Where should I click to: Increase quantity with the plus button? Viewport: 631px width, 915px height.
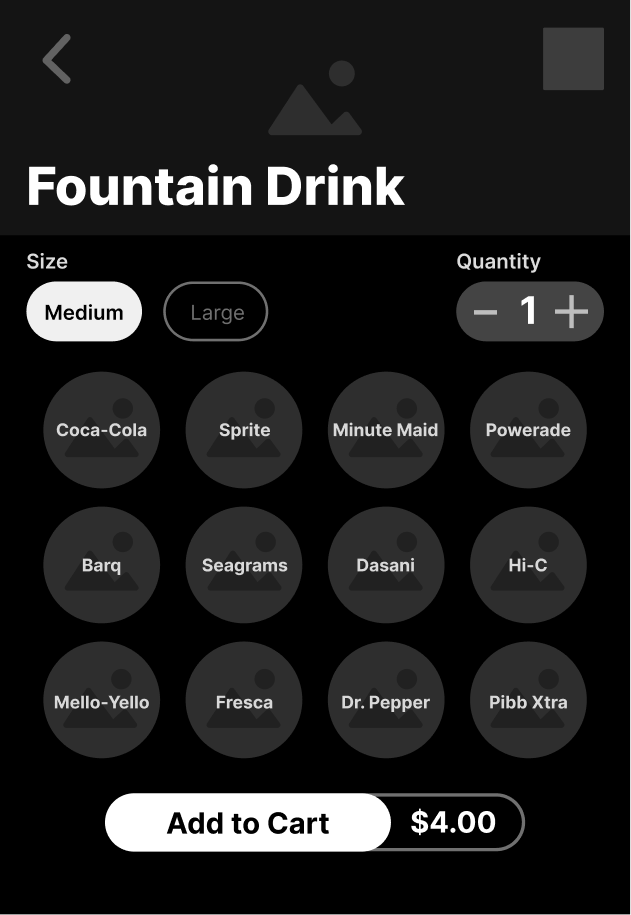(572, 312)
